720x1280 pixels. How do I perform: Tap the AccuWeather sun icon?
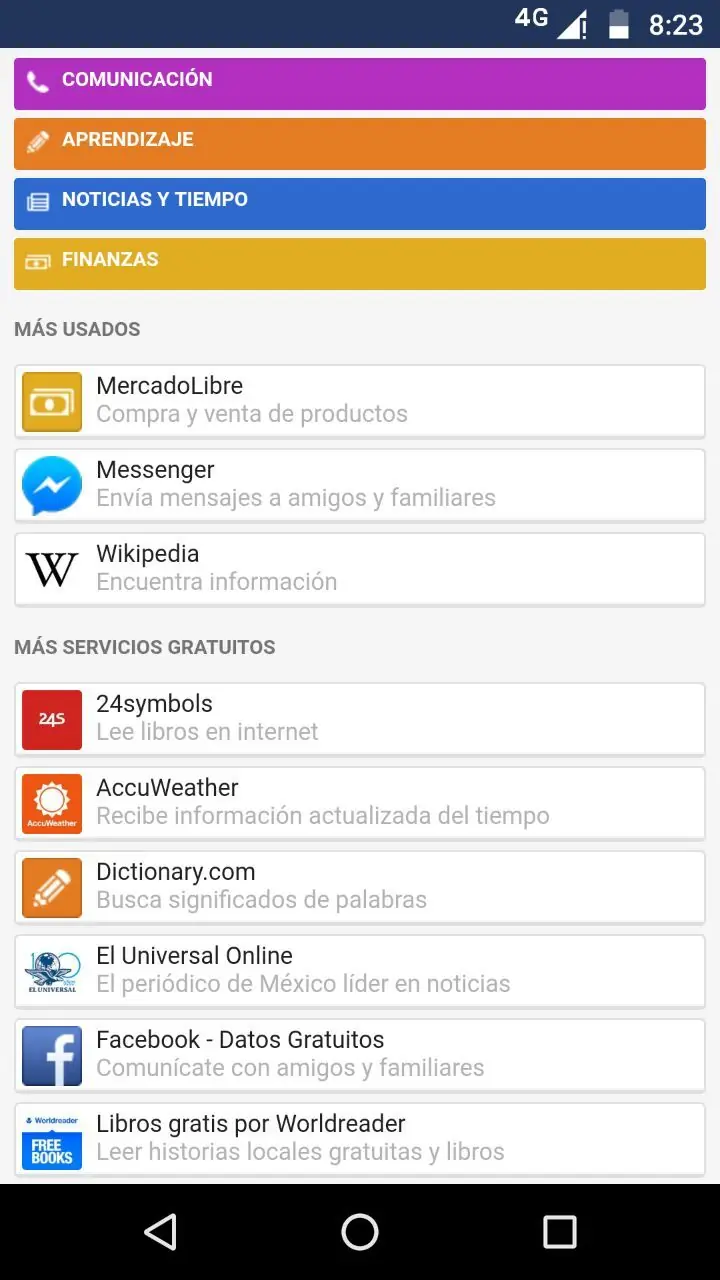click(x=51, y=803)
